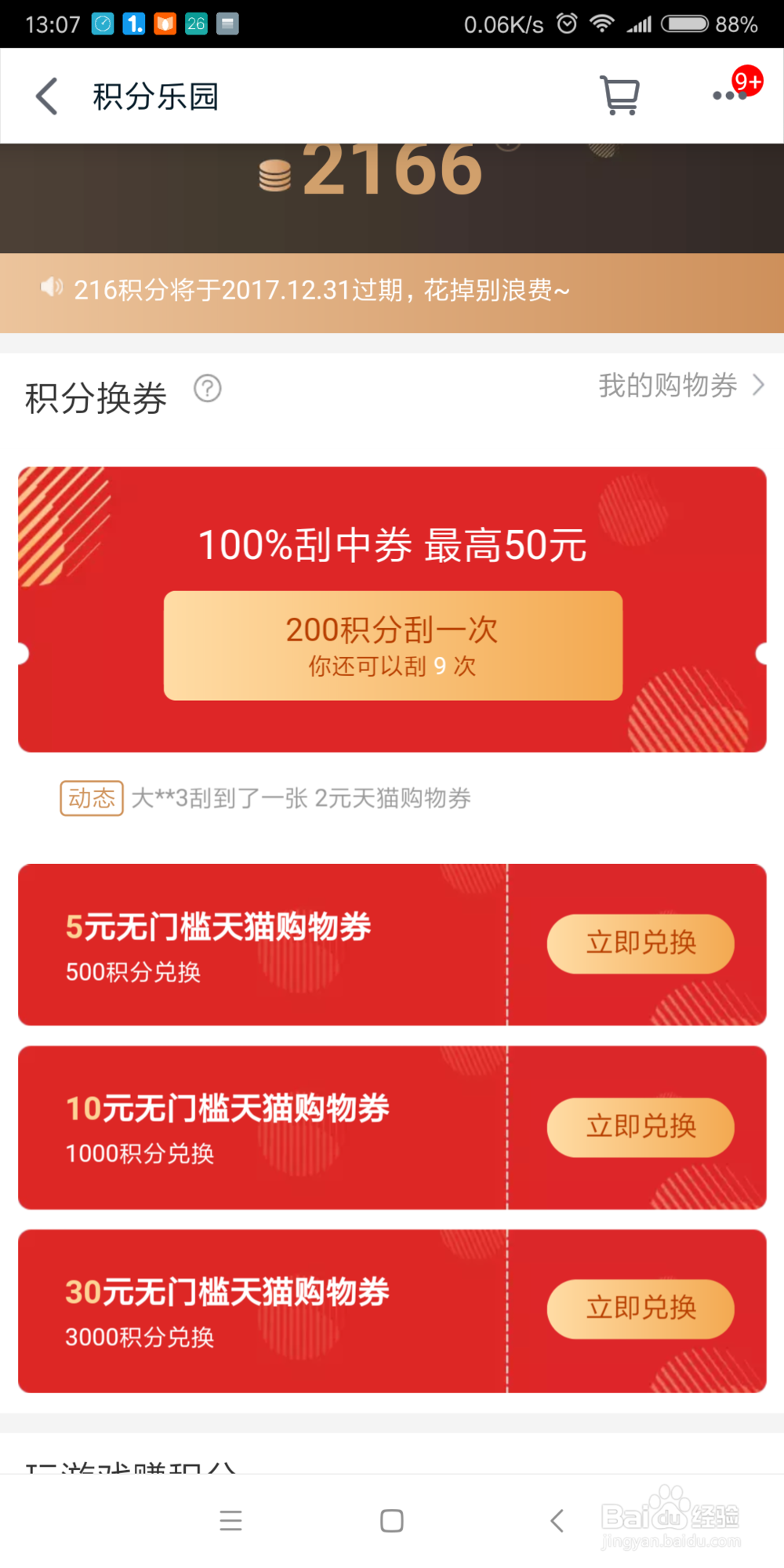Image resolution: width=784 pixels, height=1568 pixels.
Task: Exchange the 5元无门槛天猫购物券
Action: 639,944
